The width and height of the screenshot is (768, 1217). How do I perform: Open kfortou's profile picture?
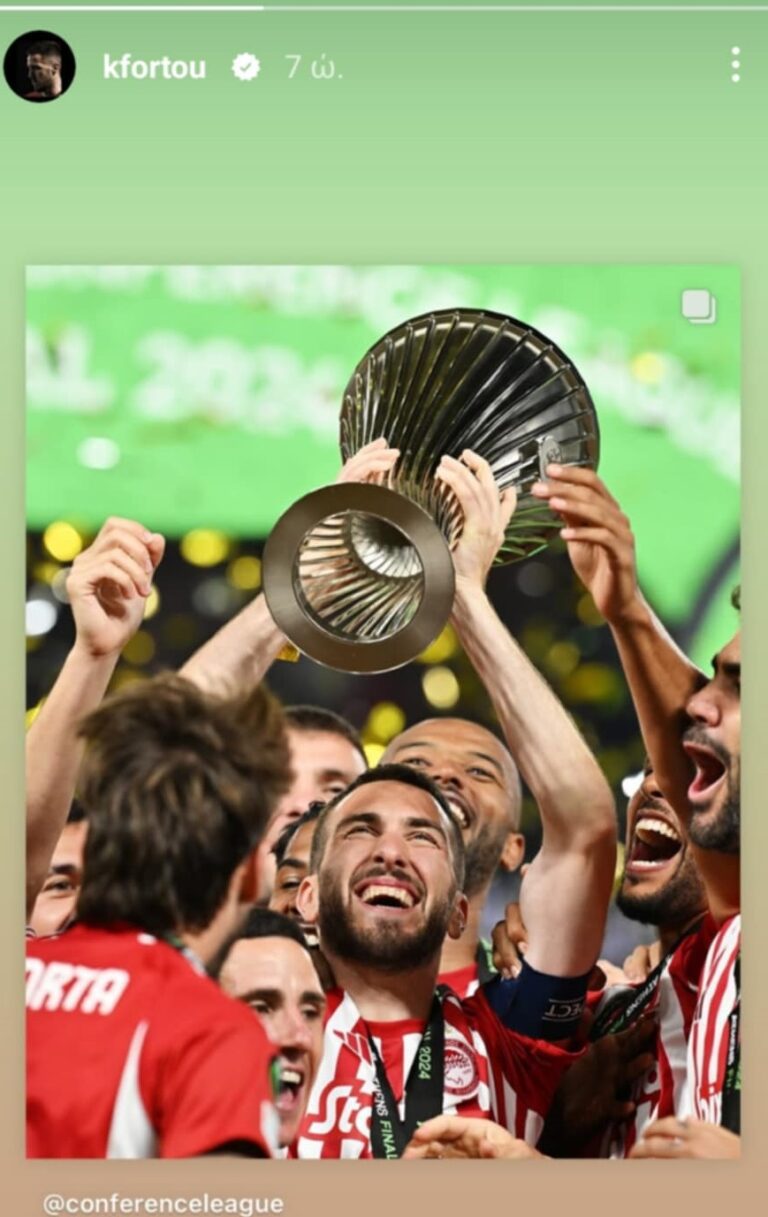click(x=40, y=66)
